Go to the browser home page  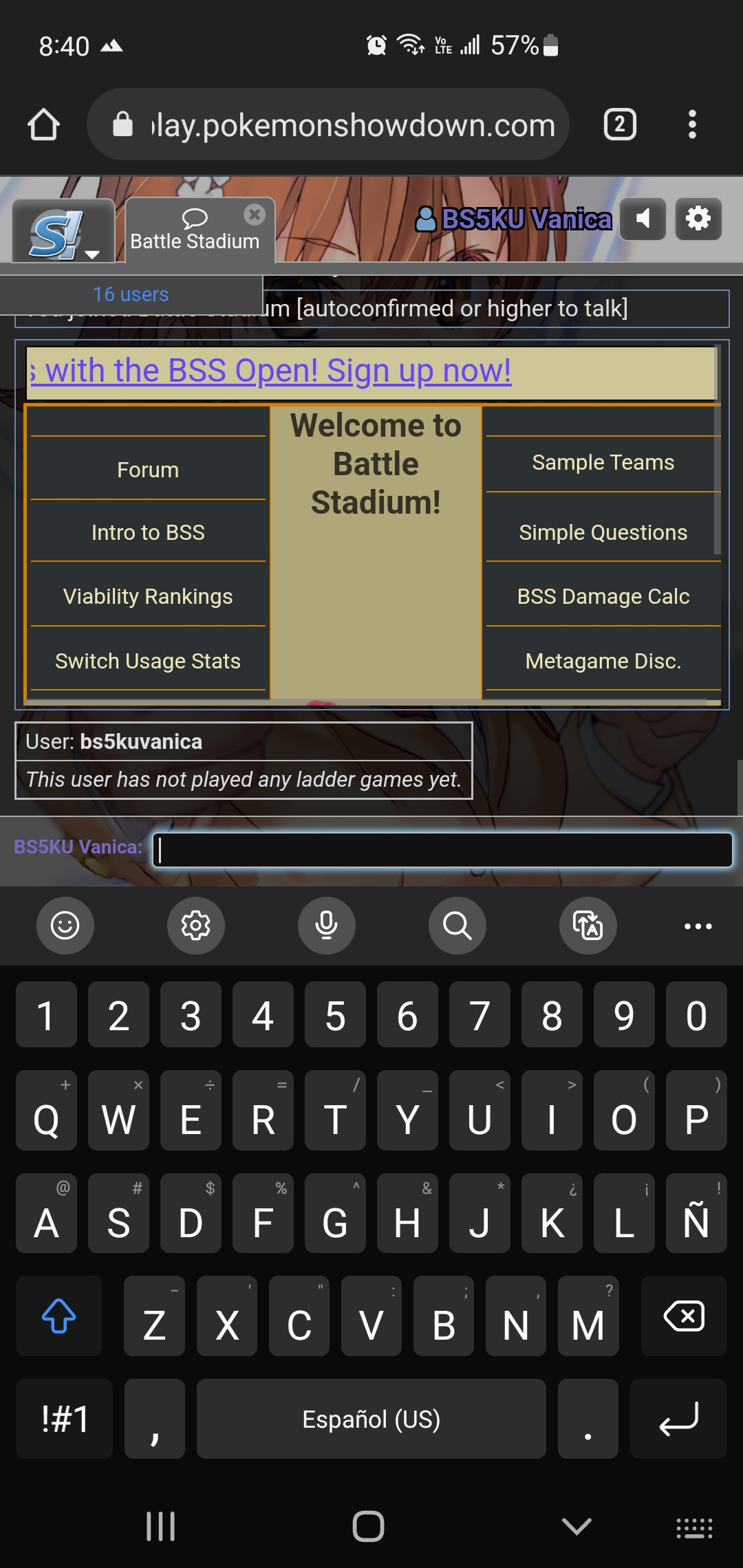click(x=43, y=124)
